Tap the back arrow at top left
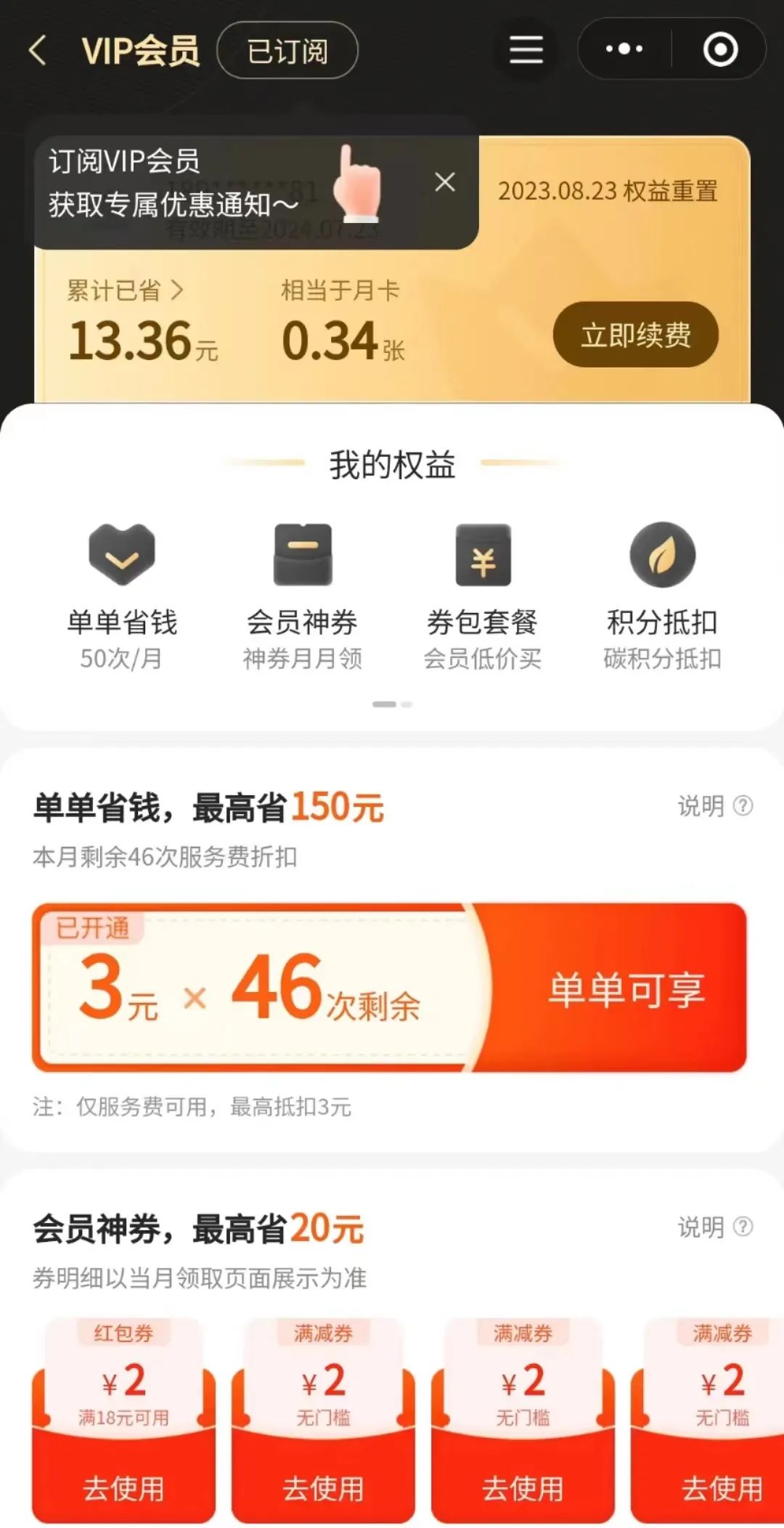Viewport: 784px width, 1528px height. tap(36, 49)
